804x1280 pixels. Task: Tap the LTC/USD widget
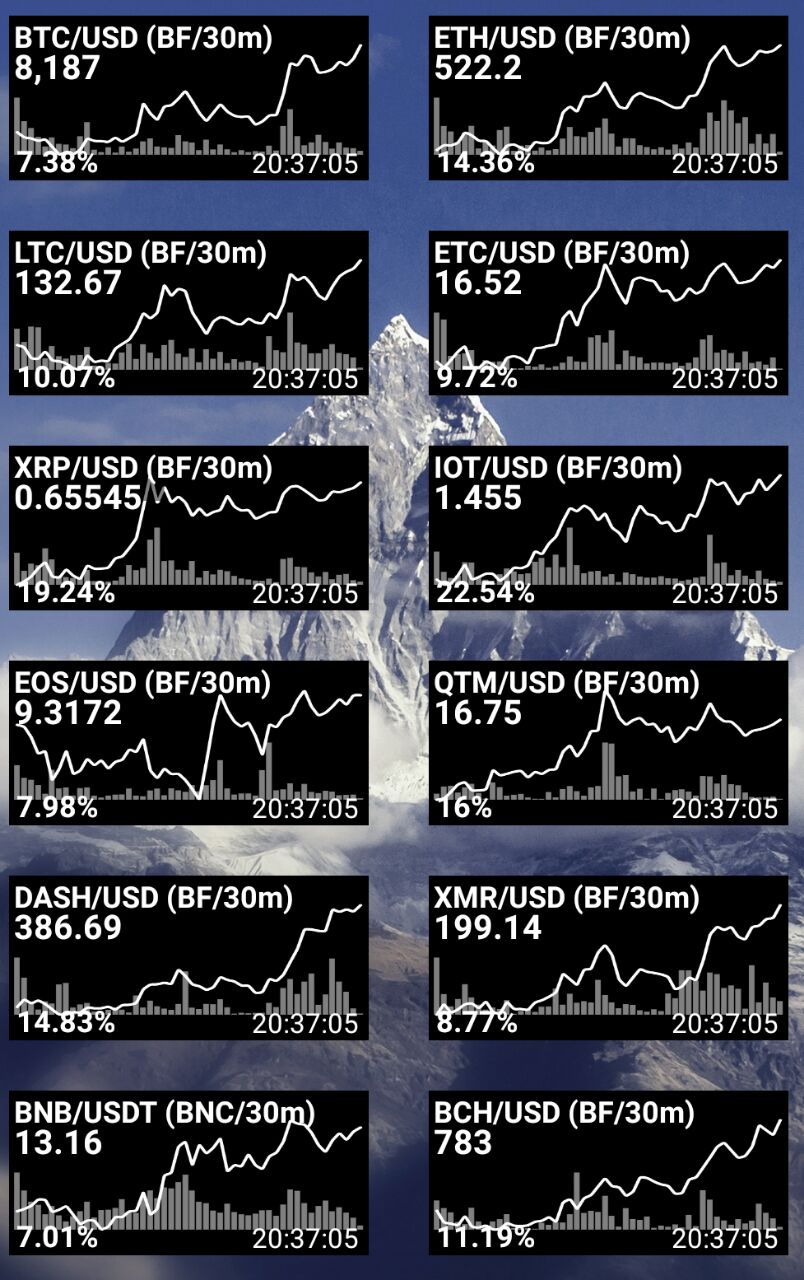point(189,313)
